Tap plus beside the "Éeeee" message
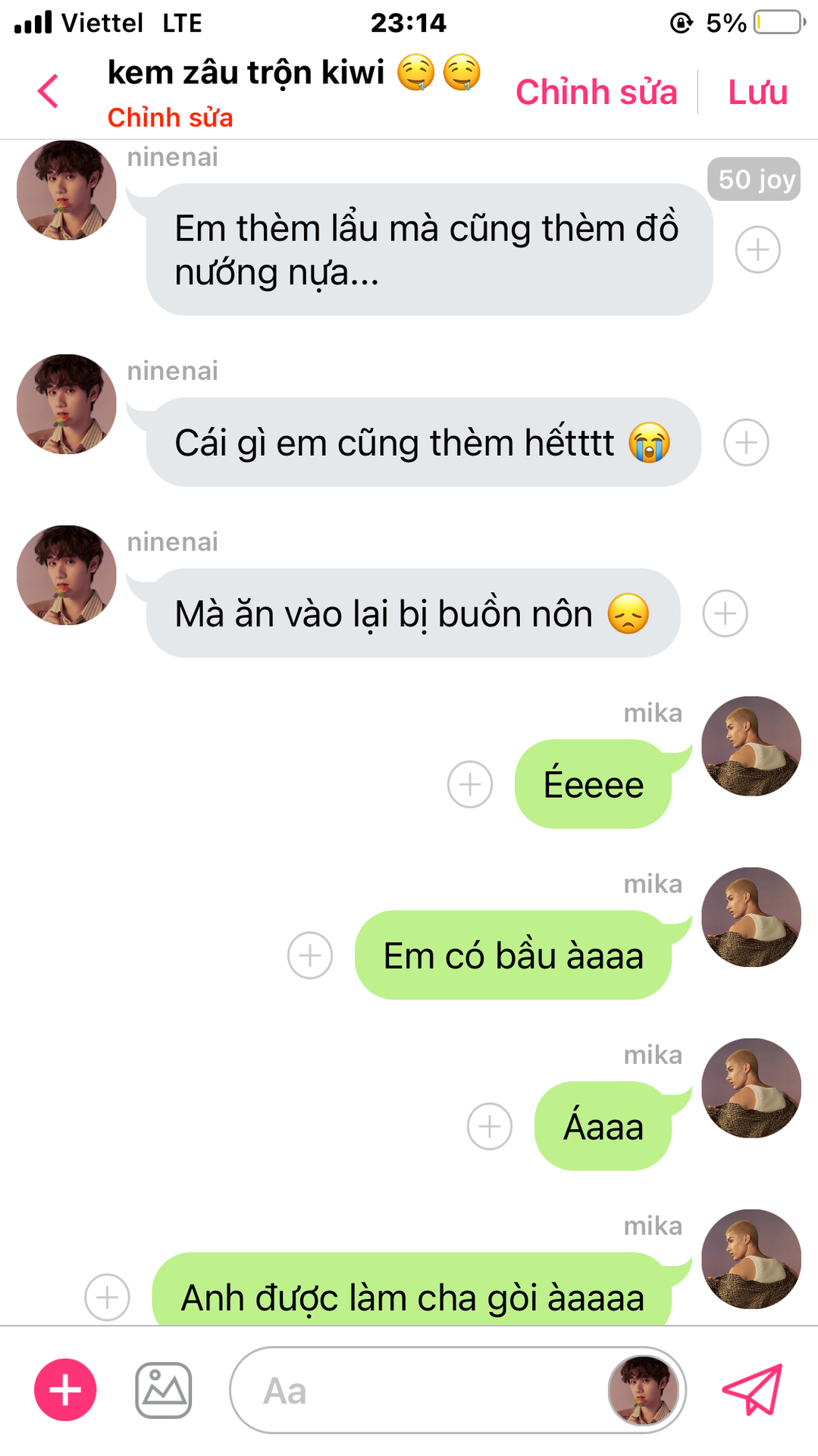This screenshot has height=1456, width=818. [470, 784]
